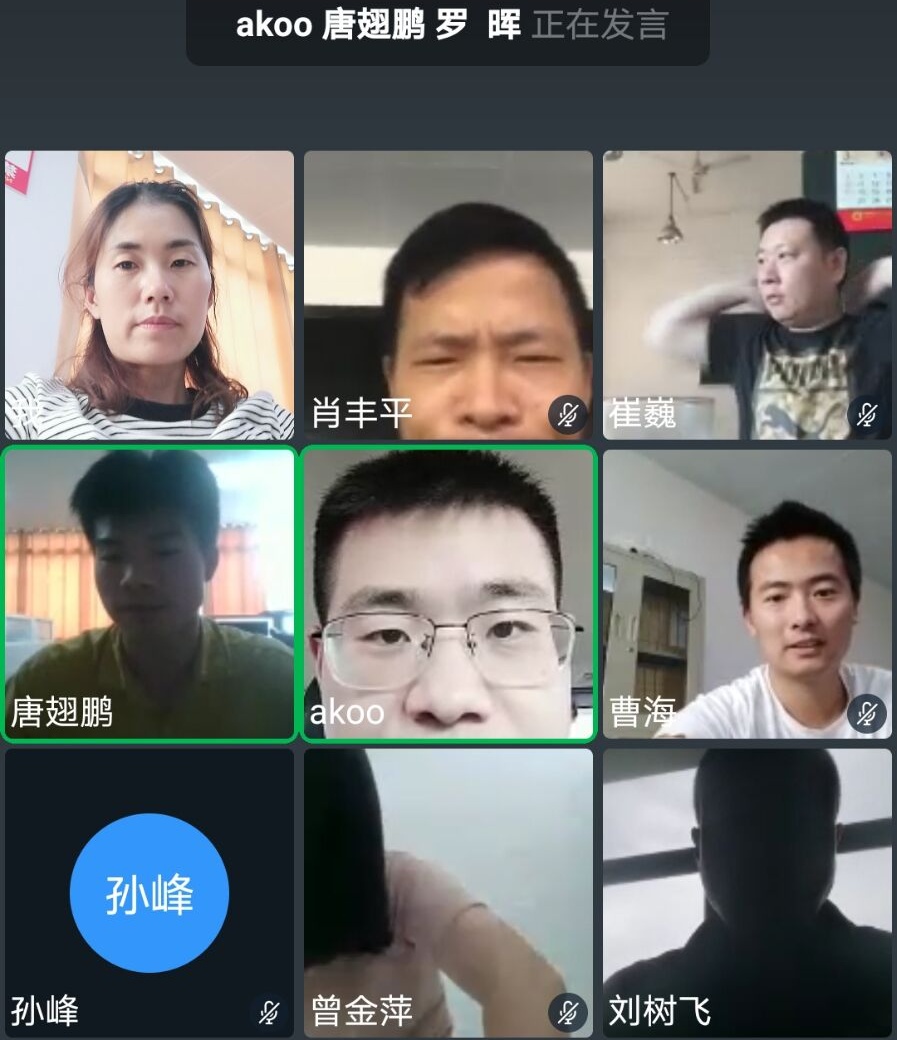Tap 孙峰's avatar tile

(149, 892)
